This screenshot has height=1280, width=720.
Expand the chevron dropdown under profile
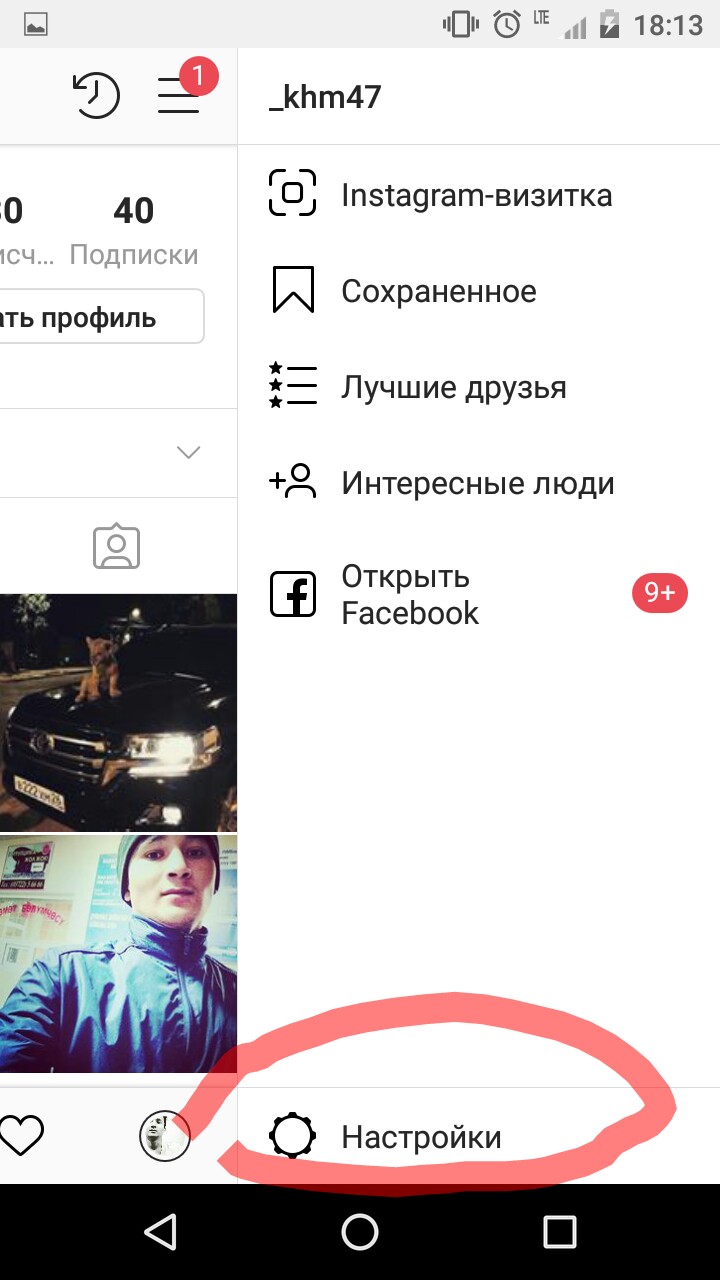point(188,453)
